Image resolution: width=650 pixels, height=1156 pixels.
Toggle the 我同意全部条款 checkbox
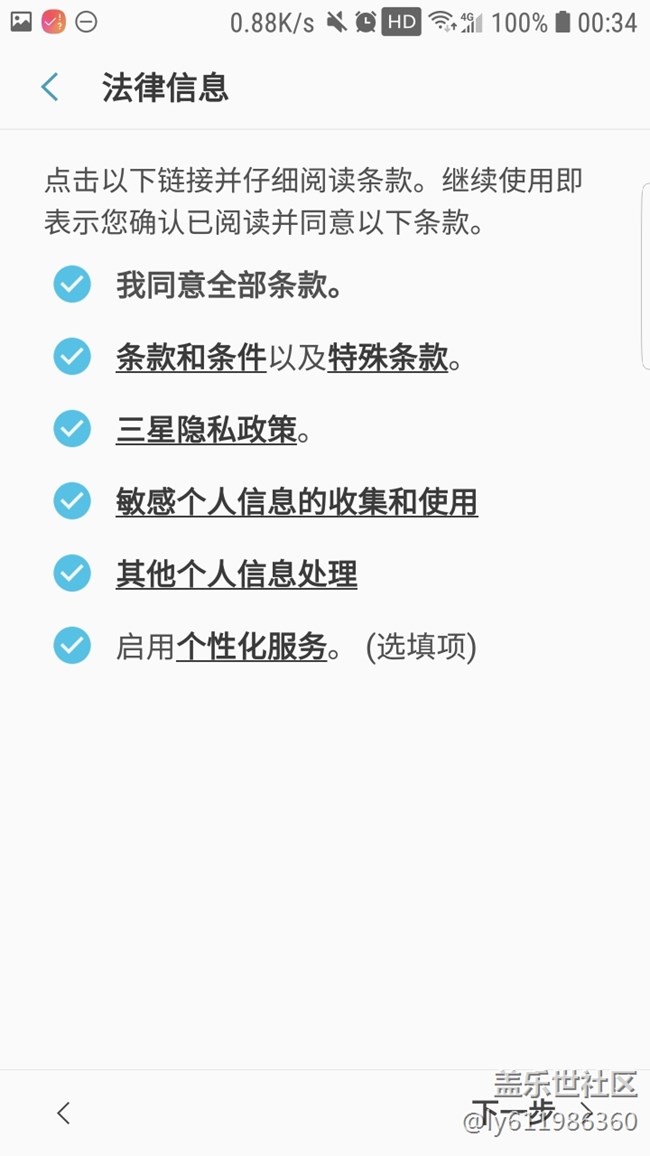click(72, 284)
